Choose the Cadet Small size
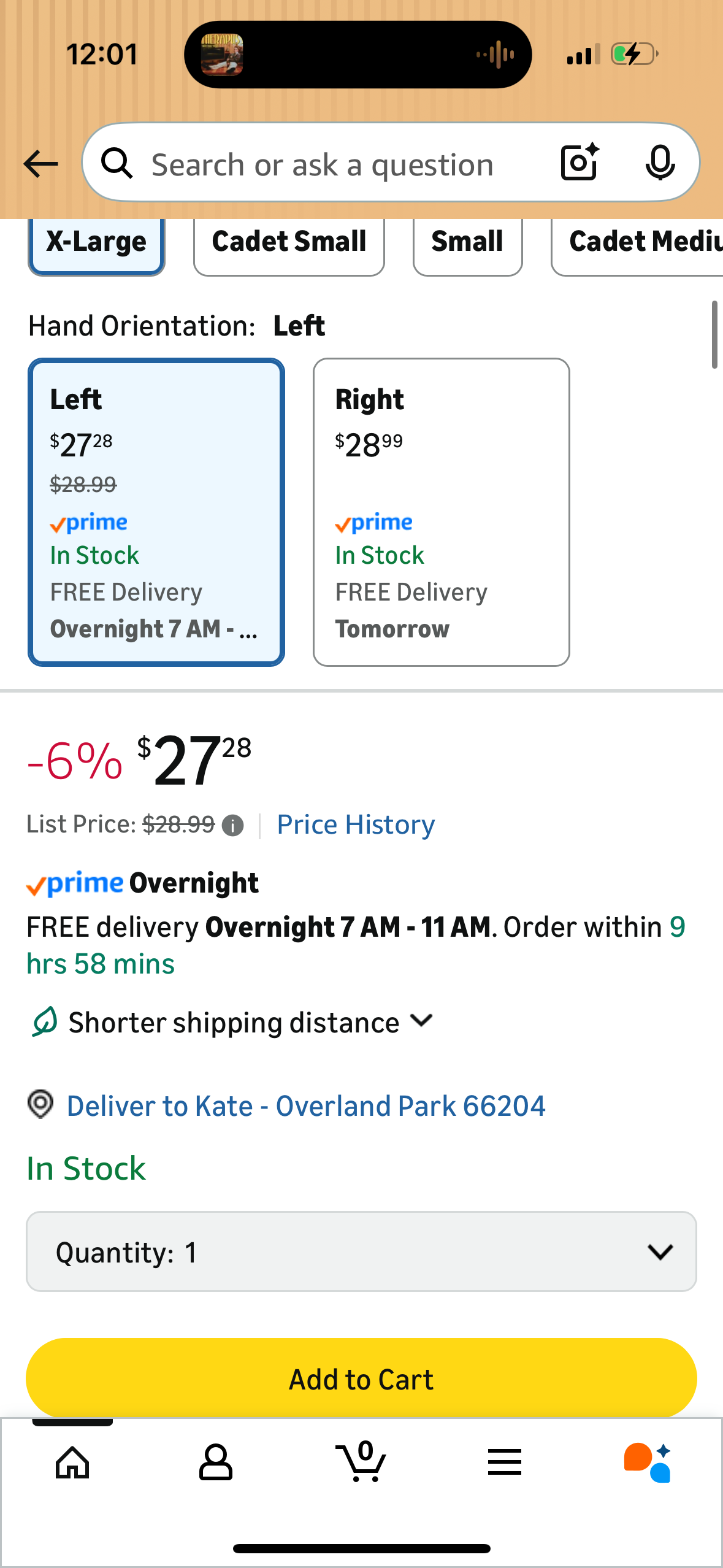723x1568 pixels. pyautogui.click(x=289, y=242)
